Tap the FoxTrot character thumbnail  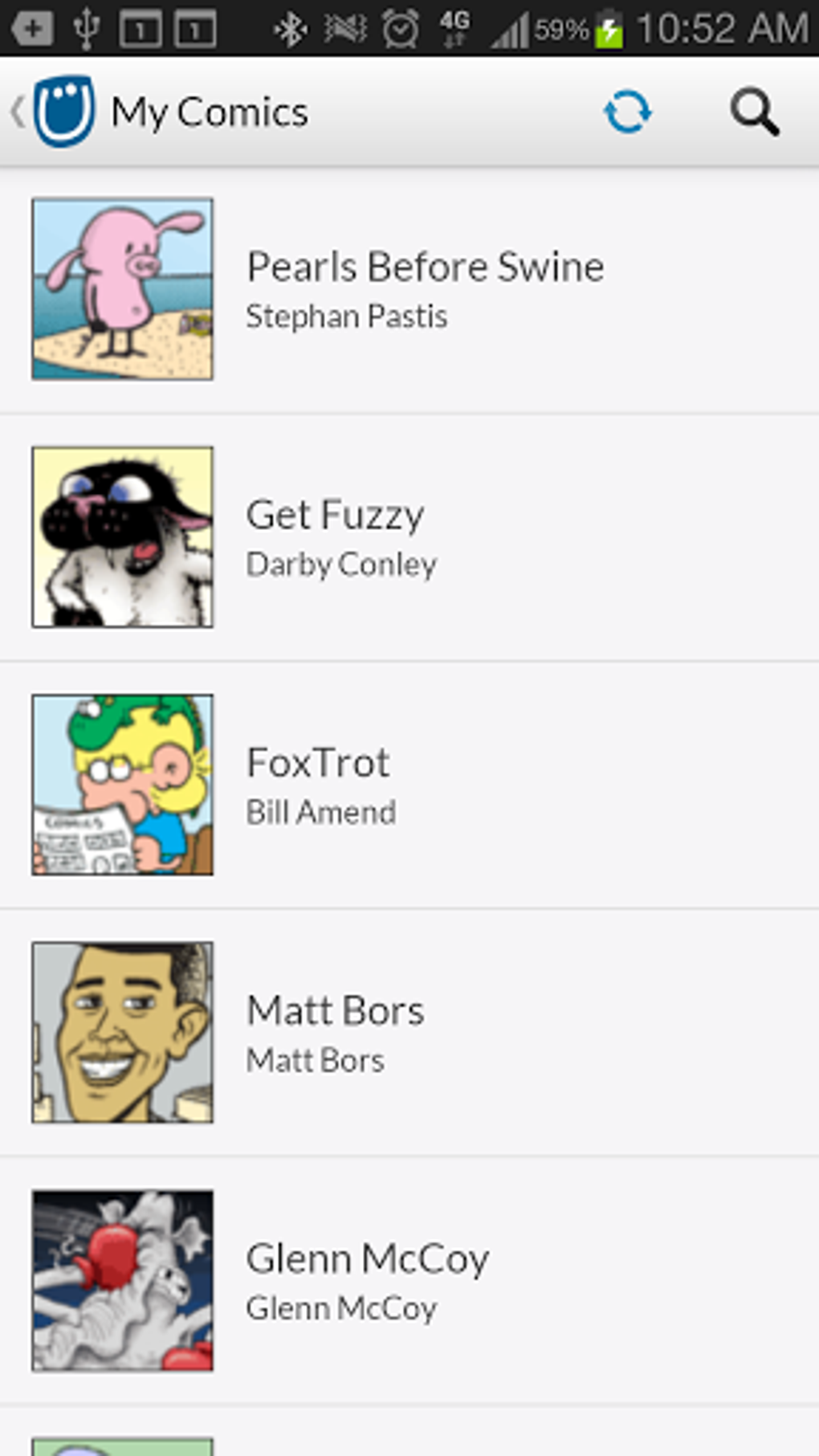[122, 784]
